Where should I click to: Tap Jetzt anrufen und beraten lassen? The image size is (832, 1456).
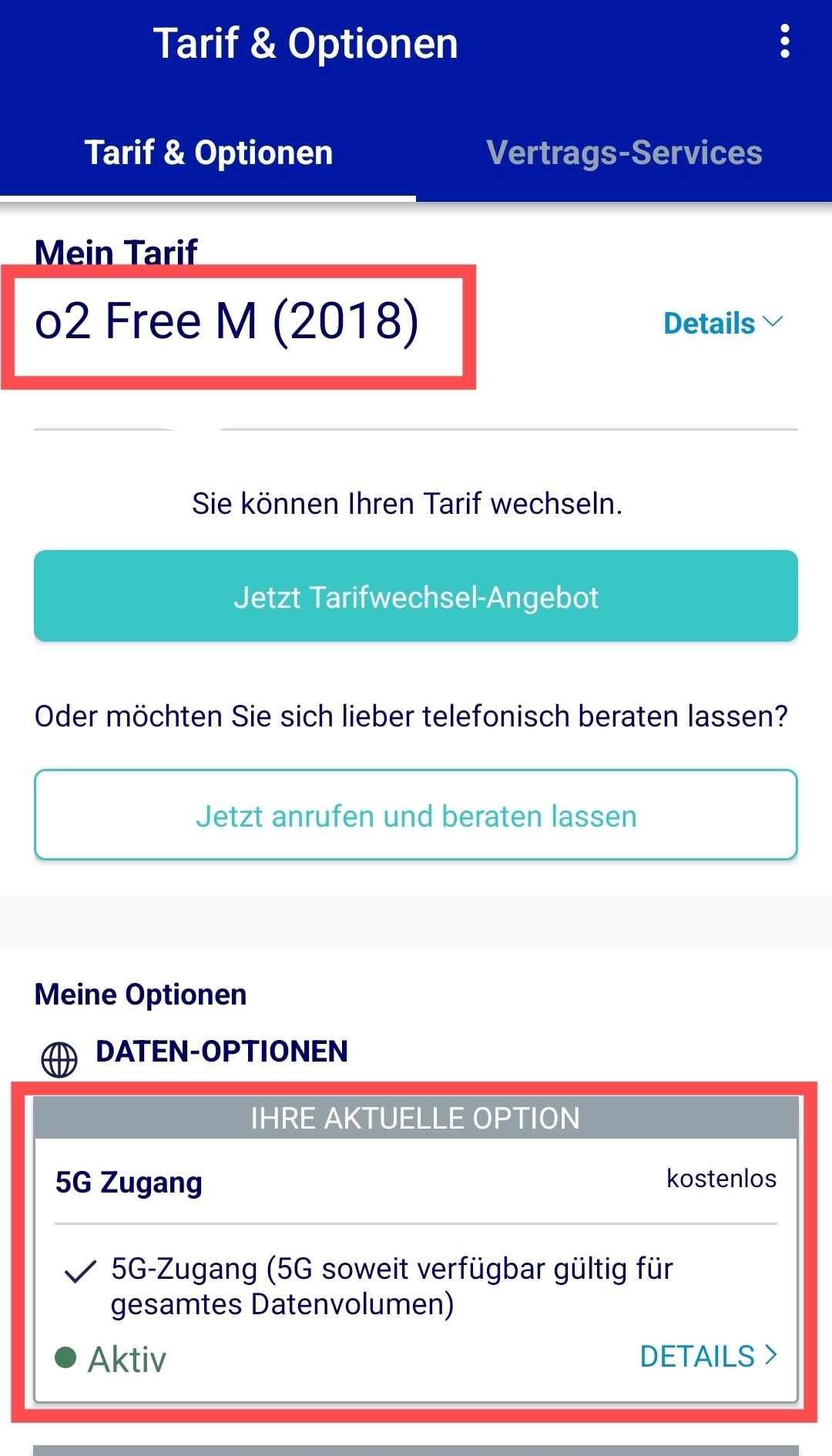pyautogui.click(x=416, y=815)
